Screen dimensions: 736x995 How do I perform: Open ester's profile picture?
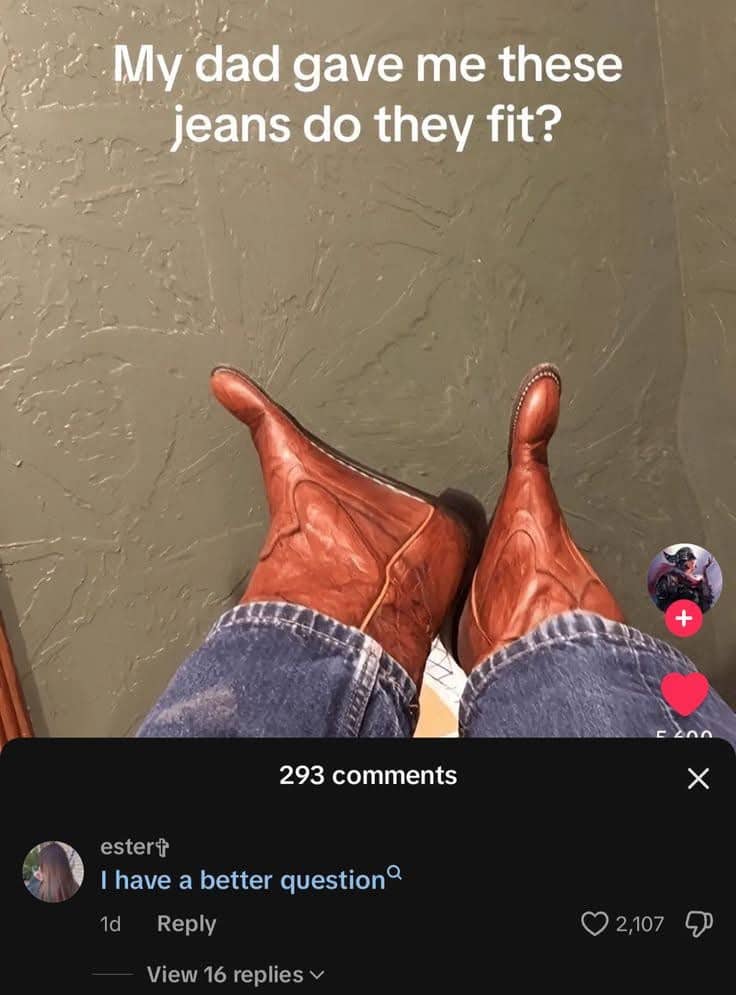click(x=53, y=870)
